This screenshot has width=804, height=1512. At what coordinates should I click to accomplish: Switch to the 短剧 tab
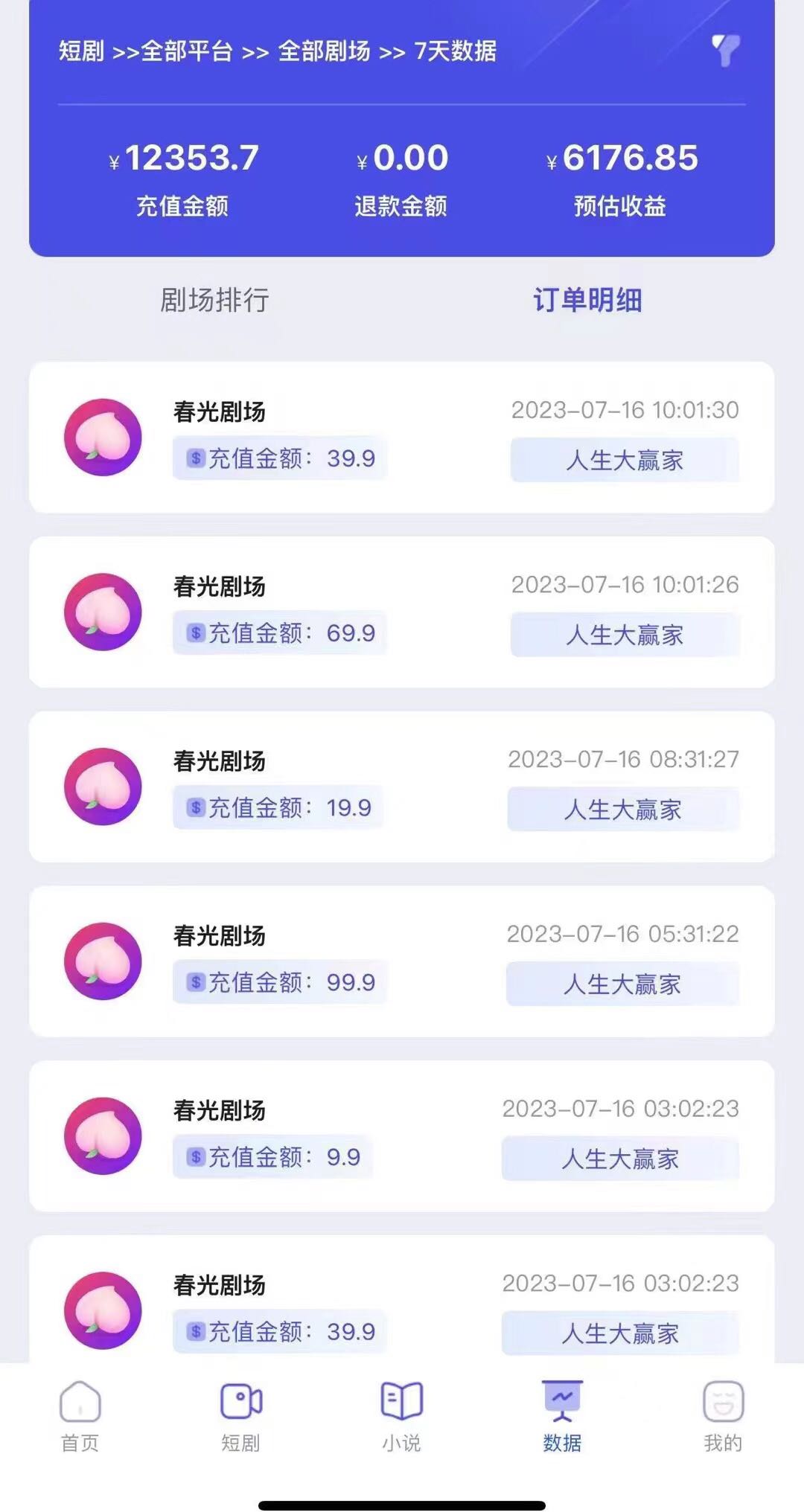(x=240, y=1416)
